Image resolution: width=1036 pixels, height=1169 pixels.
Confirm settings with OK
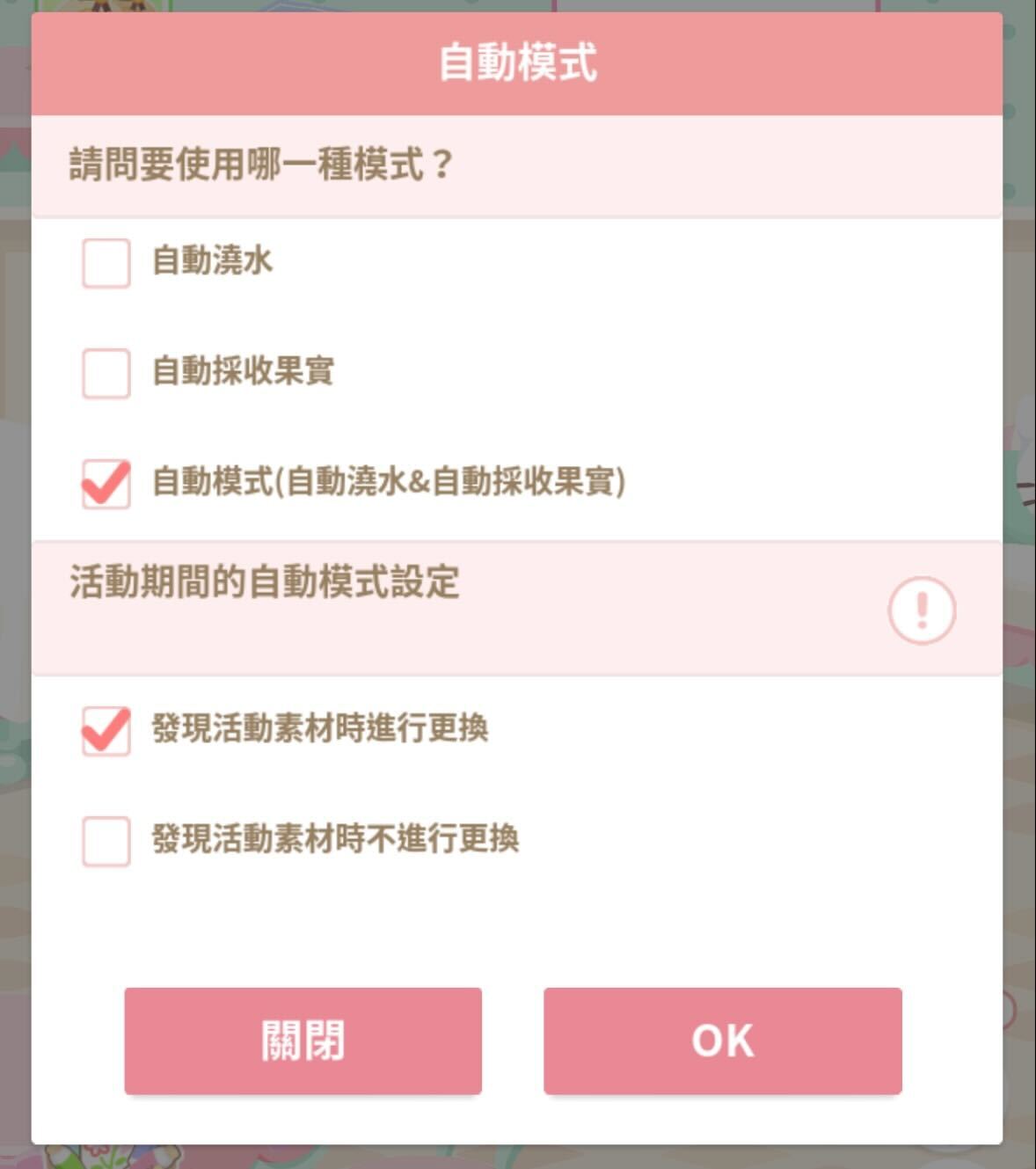coord(722,1041)
